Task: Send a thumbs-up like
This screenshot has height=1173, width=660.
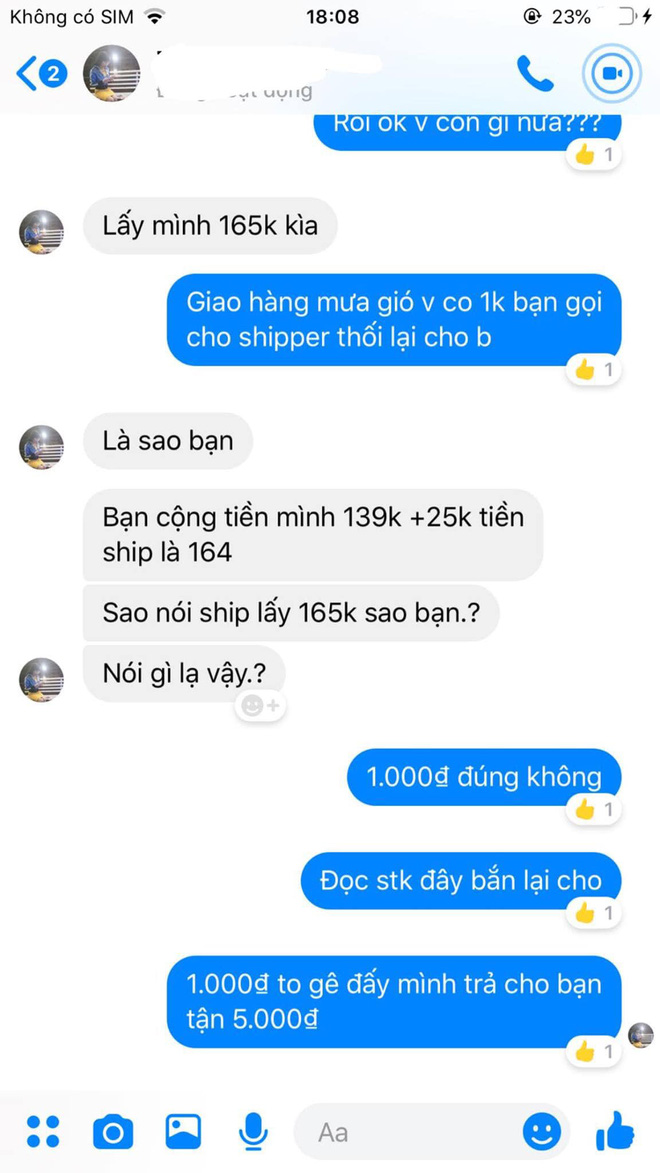Action: pyautogui.click(x=615, y=1131)
